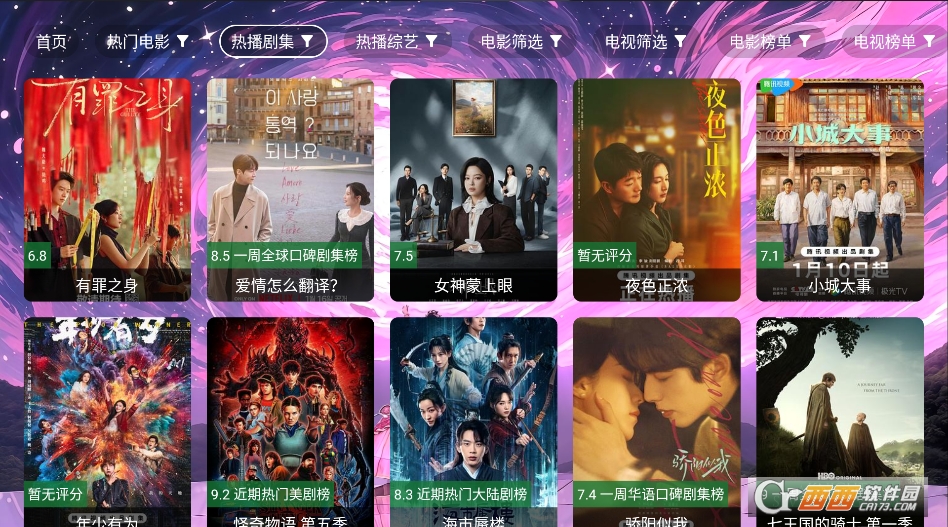Viewport: 948px width, 527px height.
Task: Open the 年少有为 poster
Action: (x=107, y=420)
